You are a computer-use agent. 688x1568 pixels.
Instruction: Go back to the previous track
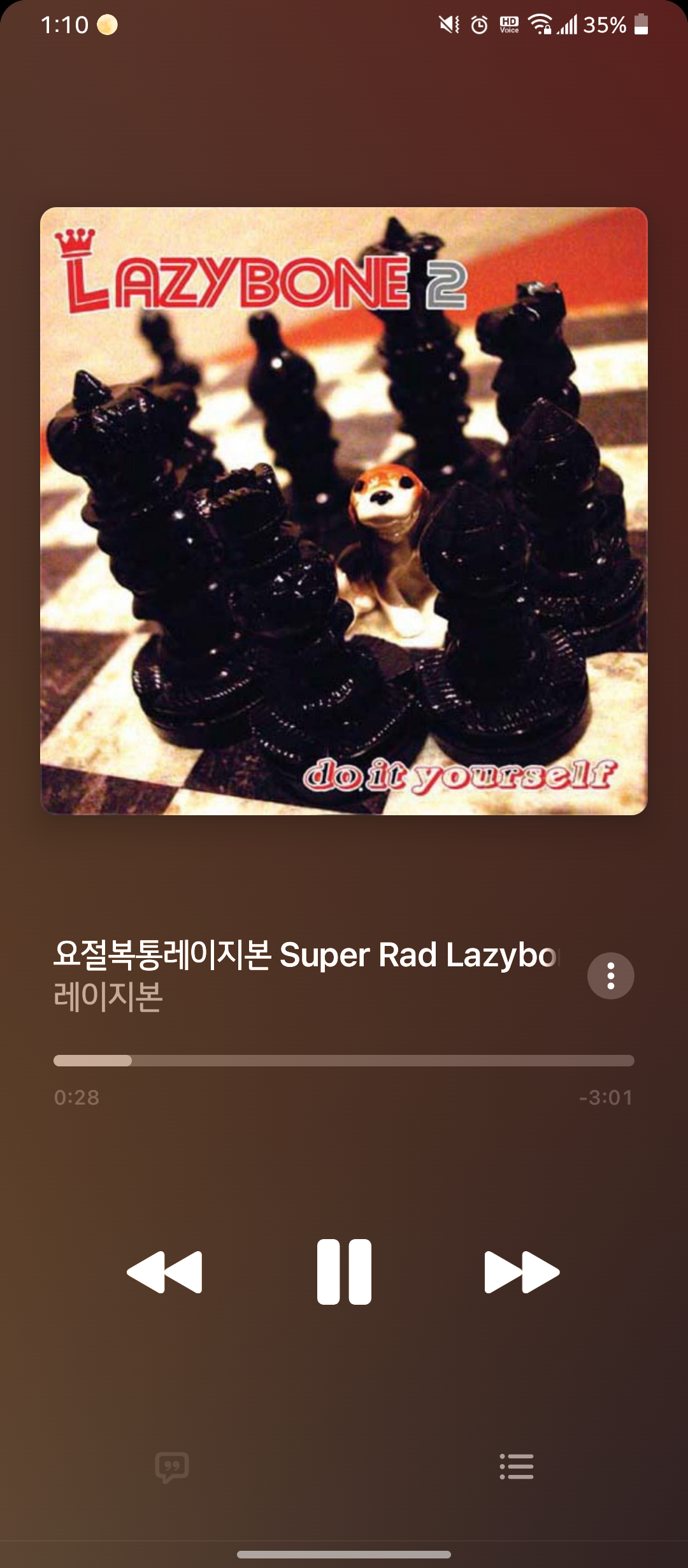(x=165, y=1272)
